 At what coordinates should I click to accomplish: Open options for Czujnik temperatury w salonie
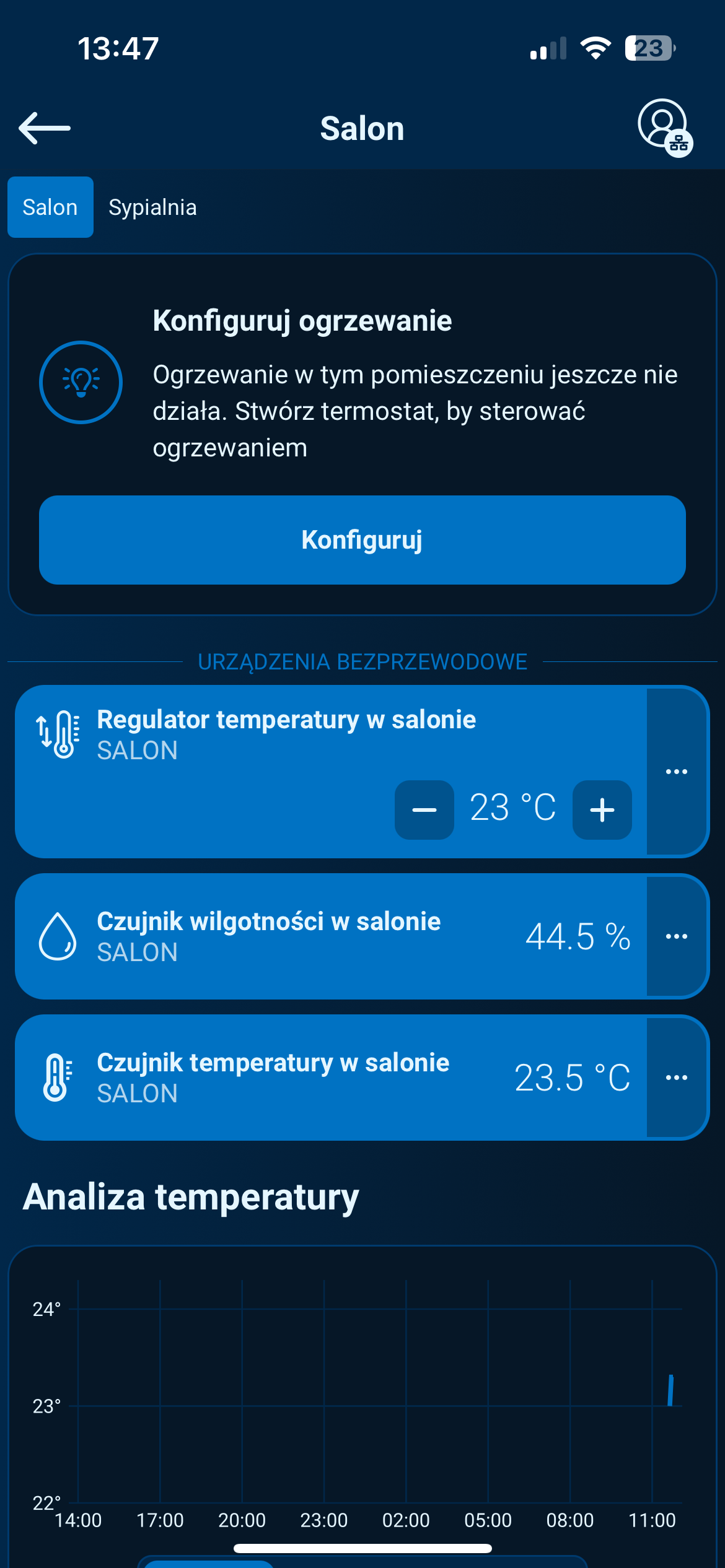pyautogui.click(x=676, y=1078)
